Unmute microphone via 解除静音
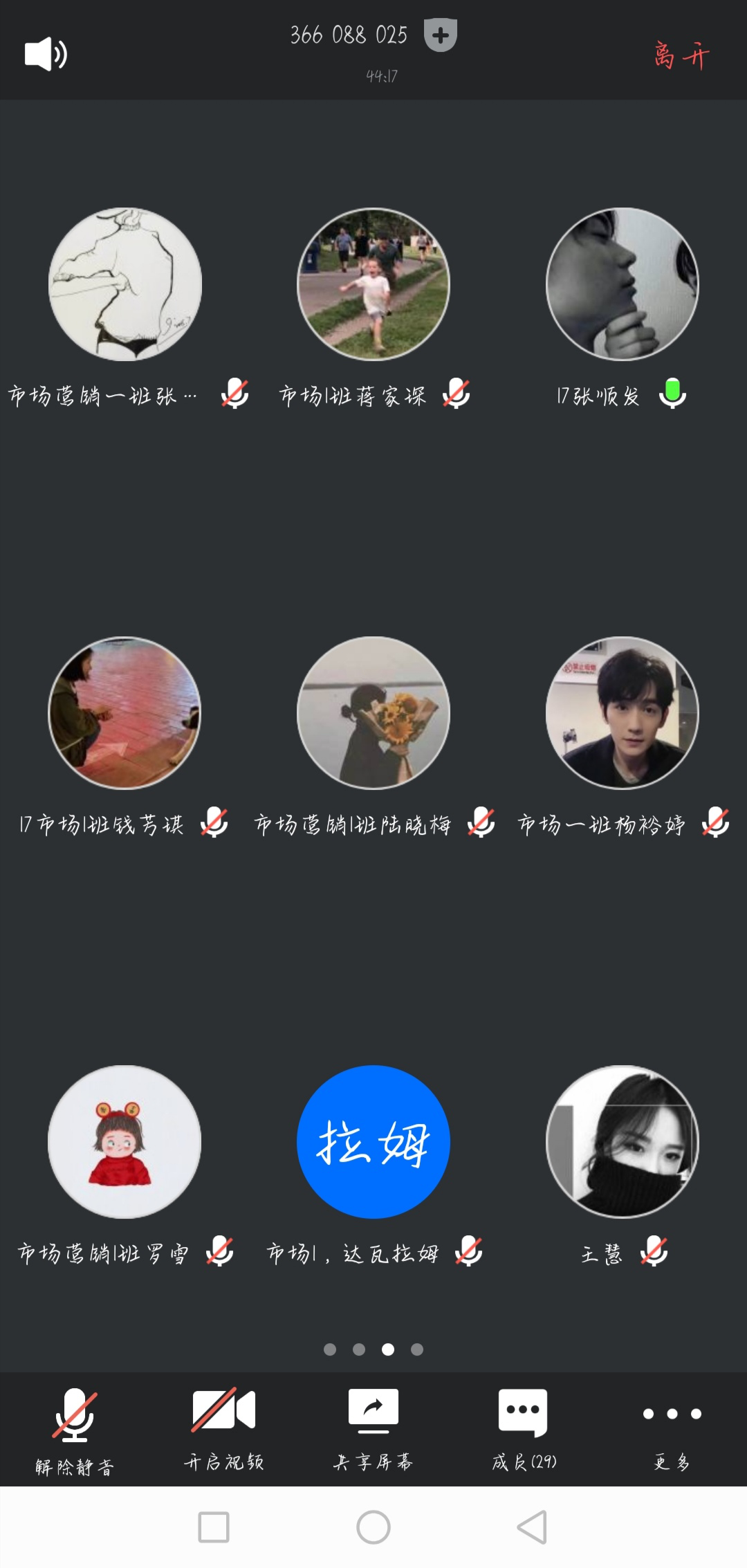The image size is (747, 1568). 75,1428
